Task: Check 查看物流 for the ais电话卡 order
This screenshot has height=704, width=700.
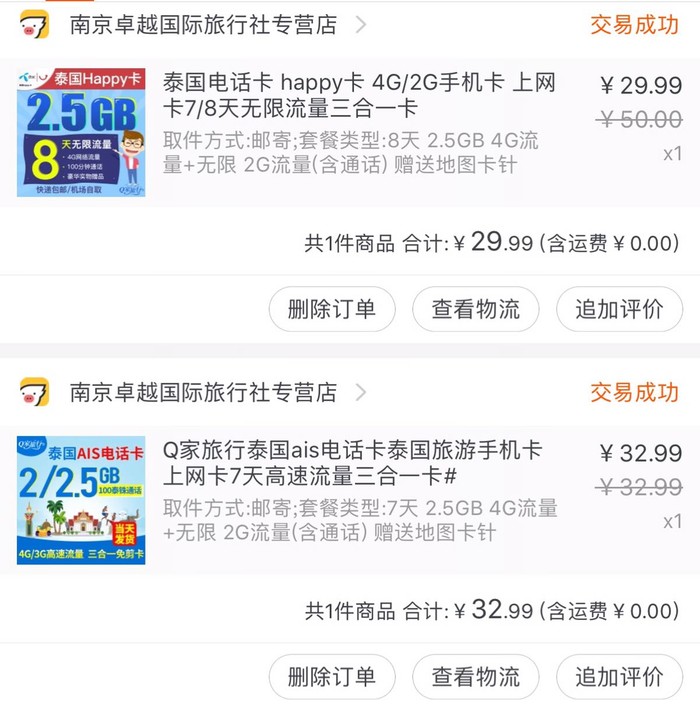Action: (476, 676)
